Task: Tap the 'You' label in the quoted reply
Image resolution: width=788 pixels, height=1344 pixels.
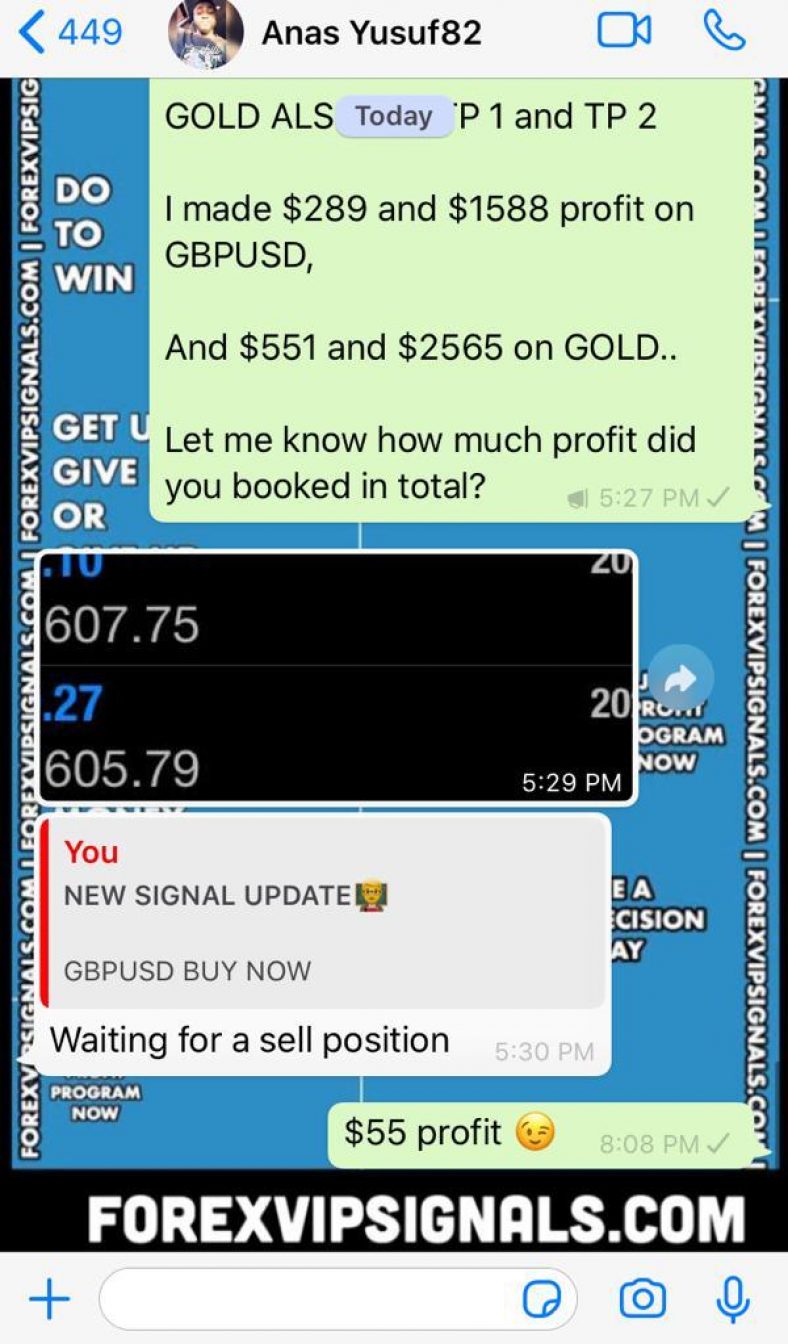Action: (x=90, y=852)
